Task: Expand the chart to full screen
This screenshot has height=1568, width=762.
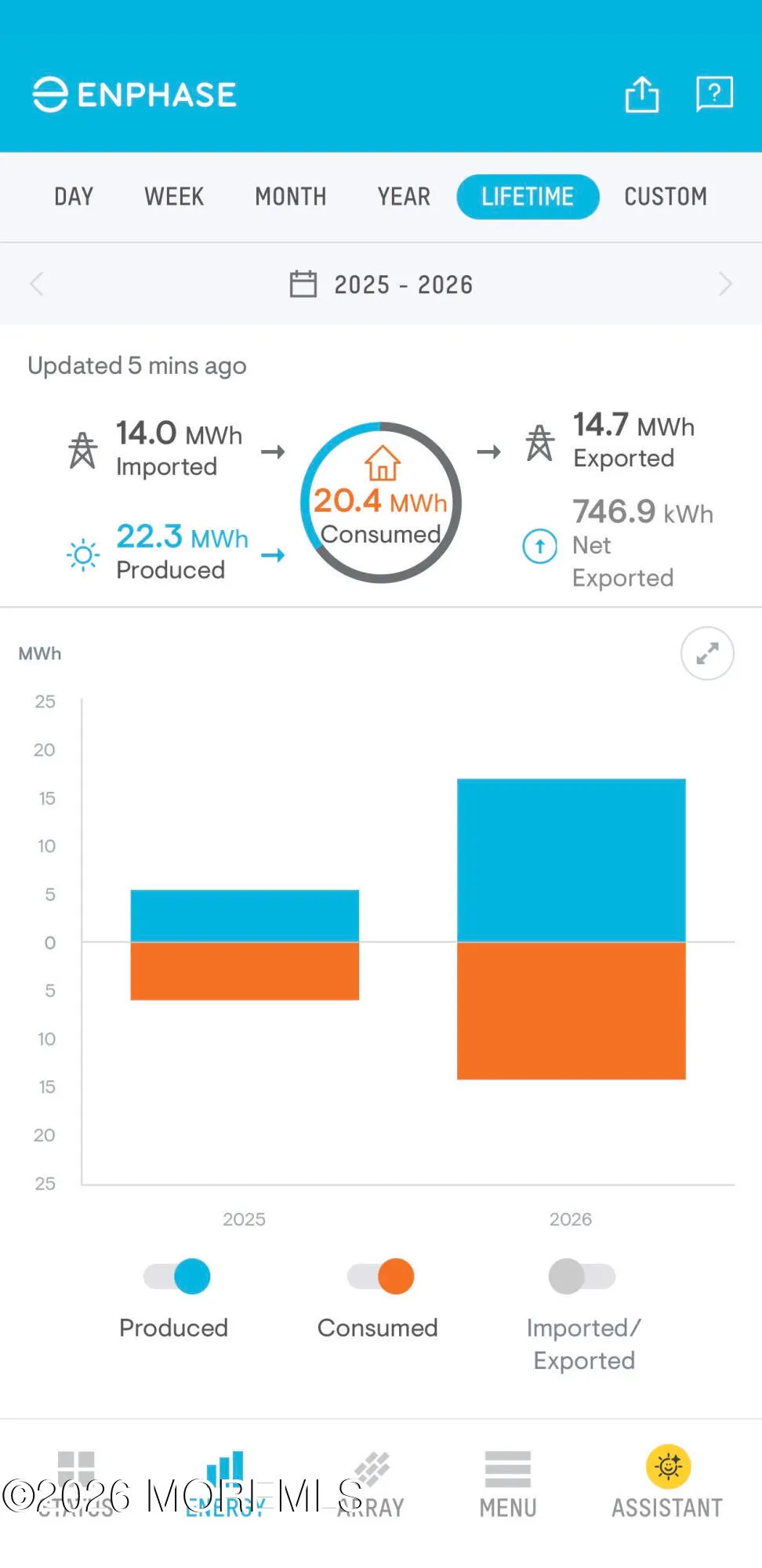Action: tap(707, 653)
